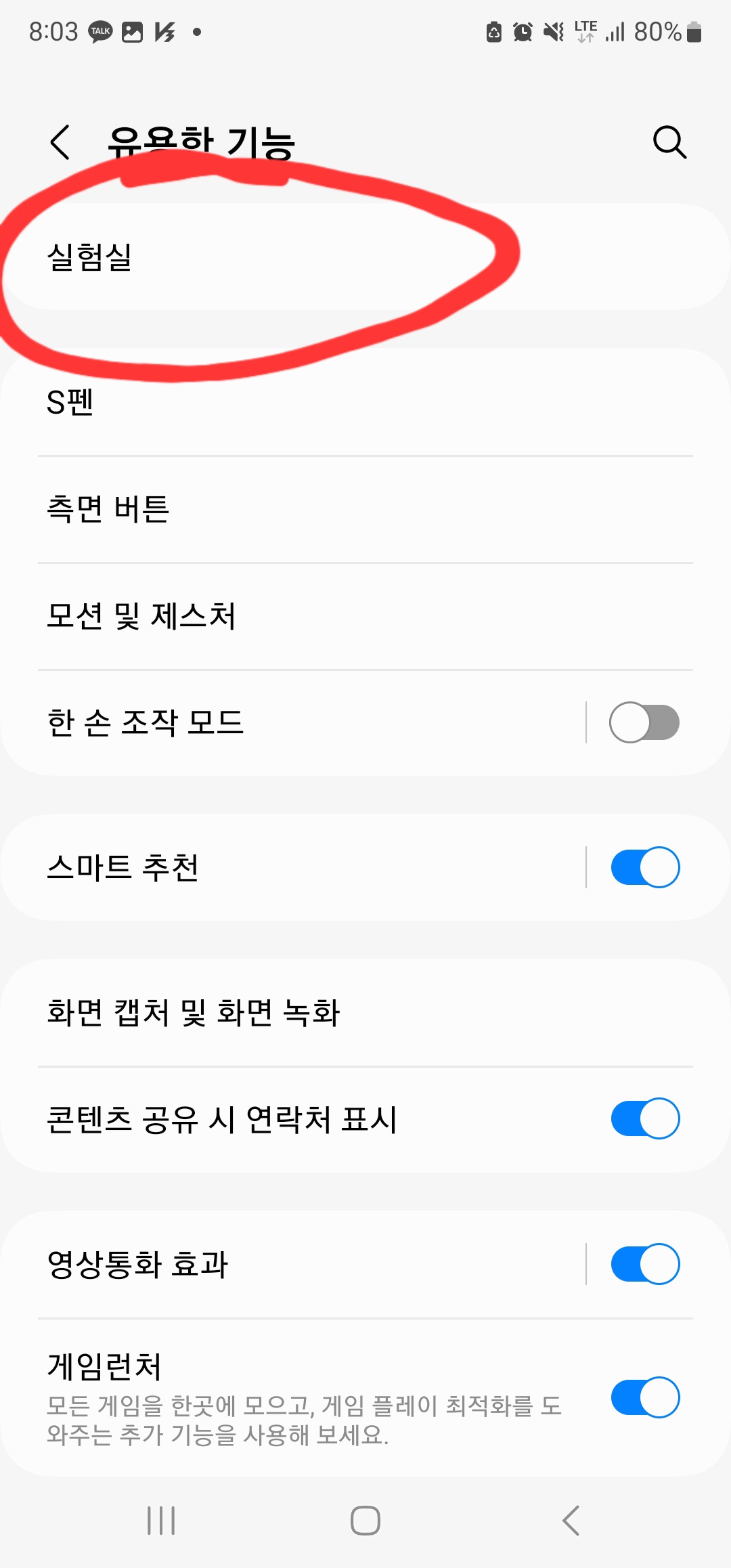Open 측면 버튼 settings

271,509
